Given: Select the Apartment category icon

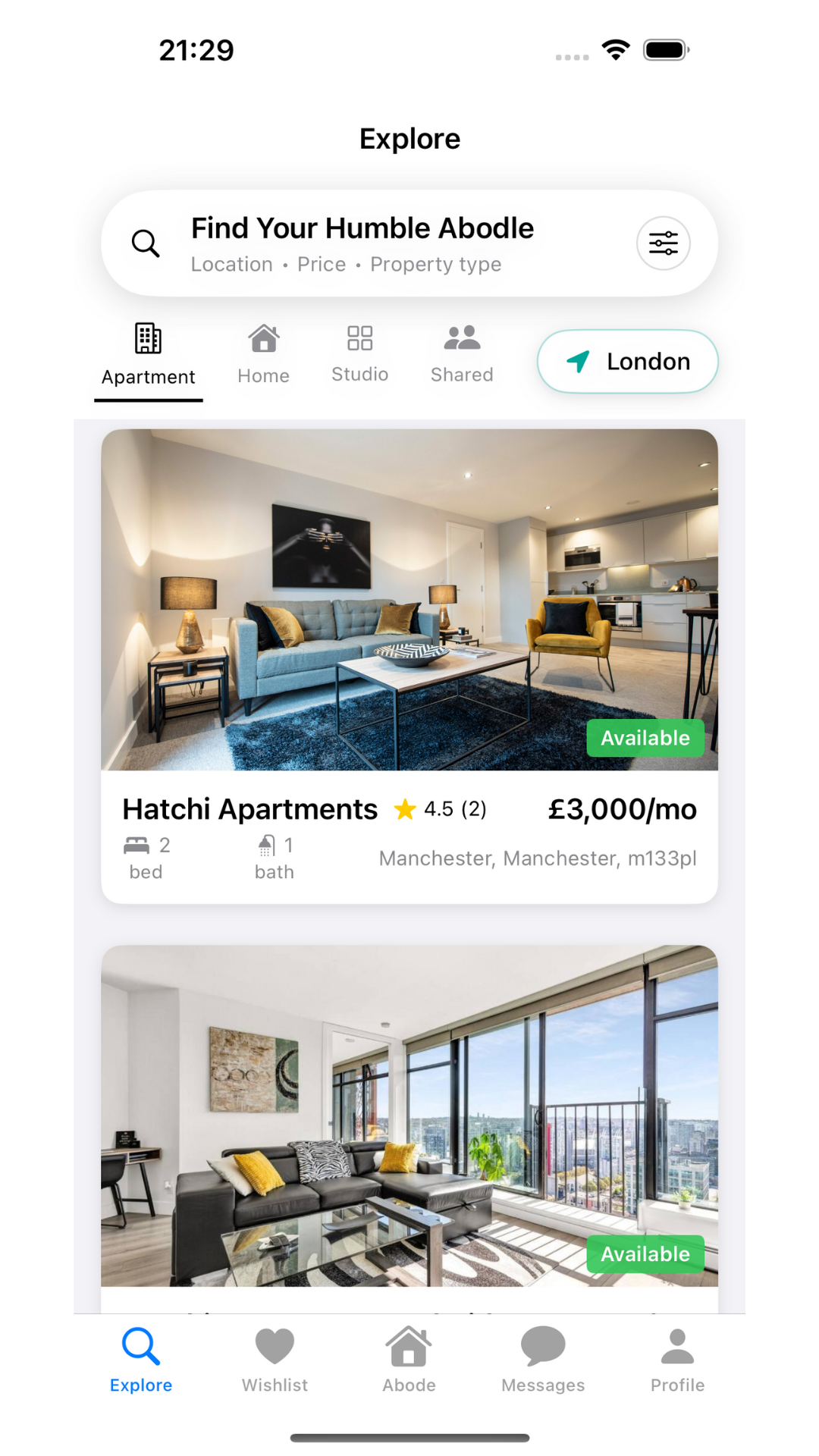Looking at the screenshot, I should click(x=148, y=339).
